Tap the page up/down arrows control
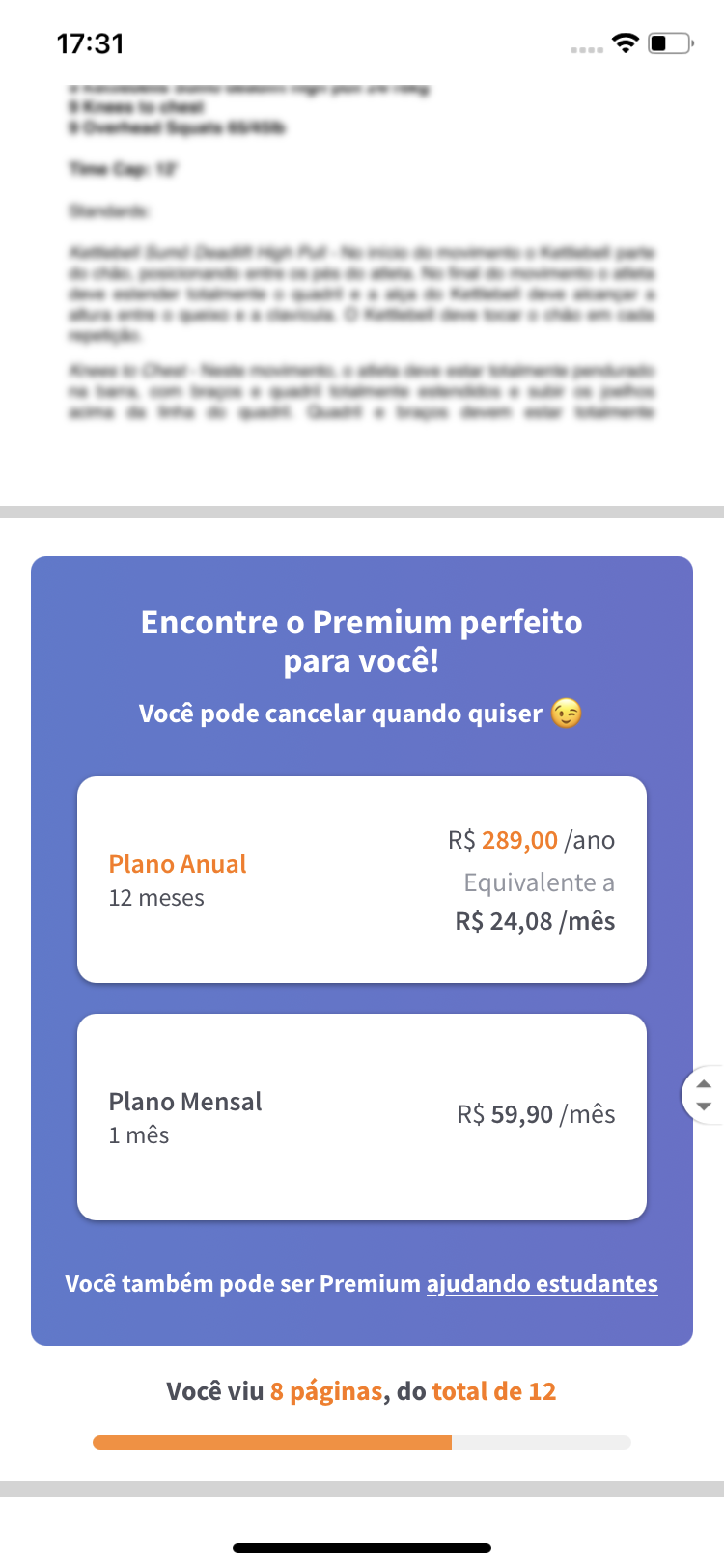This screenshot has width=724, height=1568. [704, 1095]
